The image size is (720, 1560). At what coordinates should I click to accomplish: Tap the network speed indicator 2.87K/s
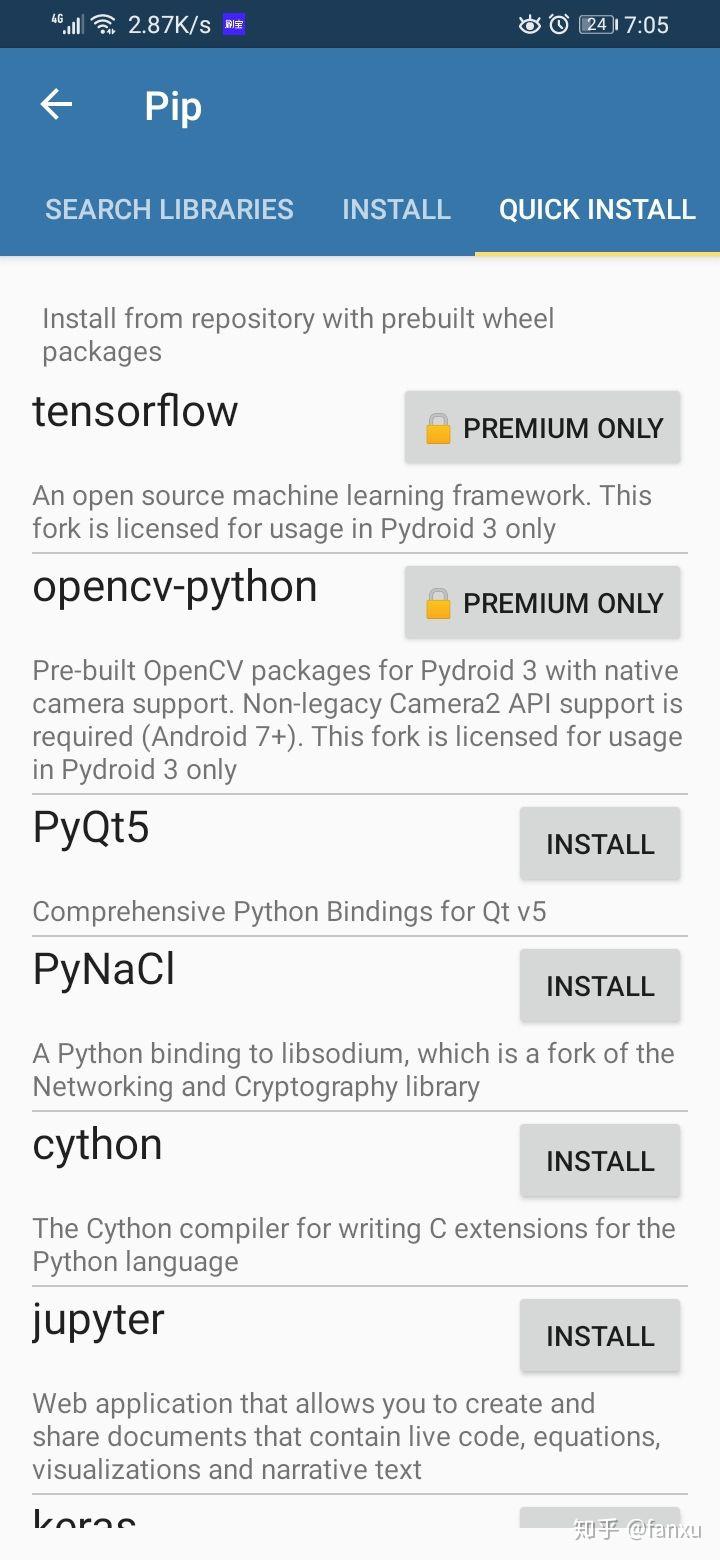click(x=169, y=24)
